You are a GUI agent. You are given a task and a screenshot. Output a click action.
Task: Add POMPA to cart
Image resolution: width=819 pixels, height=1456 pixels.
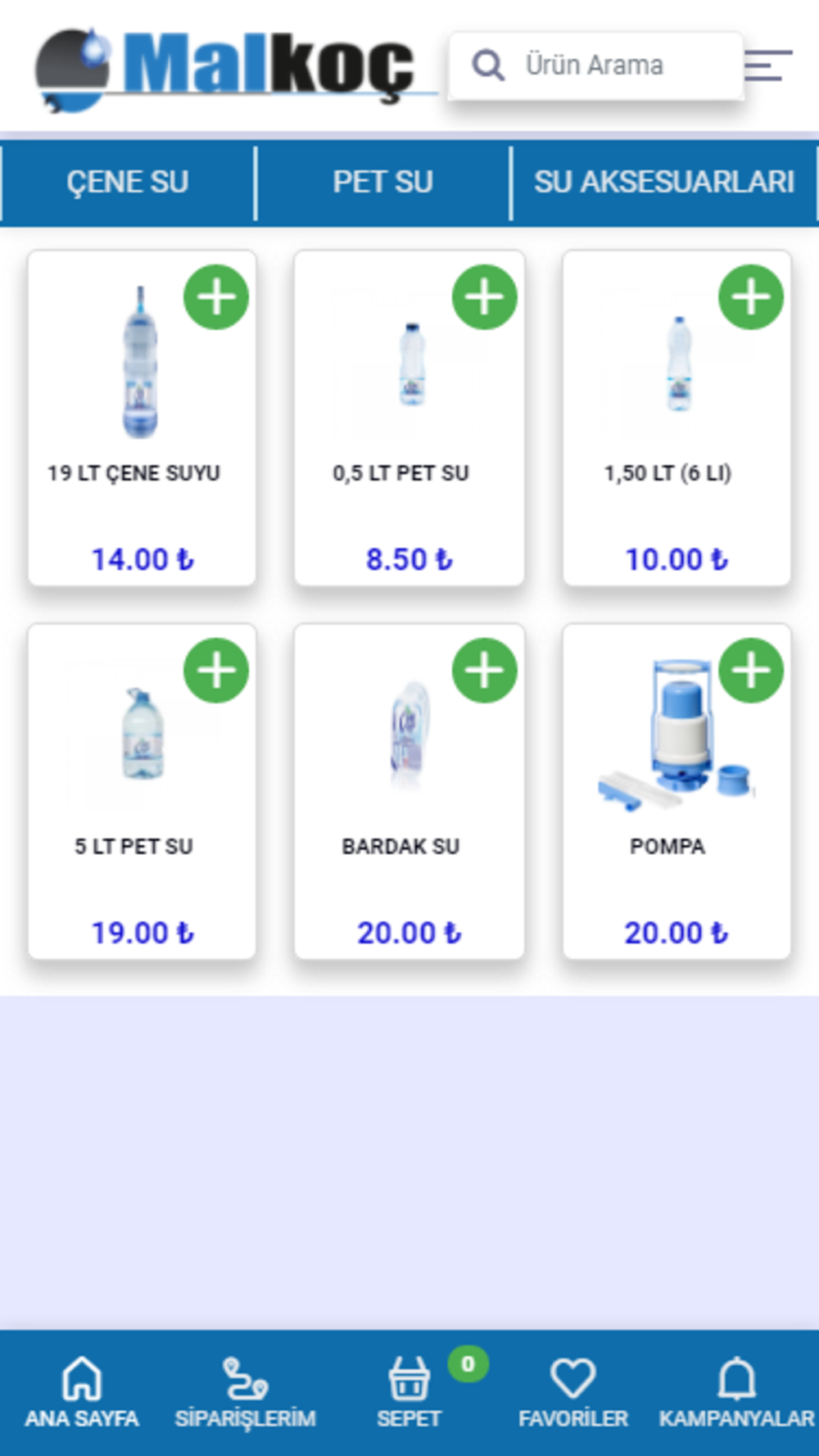(750, 671)
